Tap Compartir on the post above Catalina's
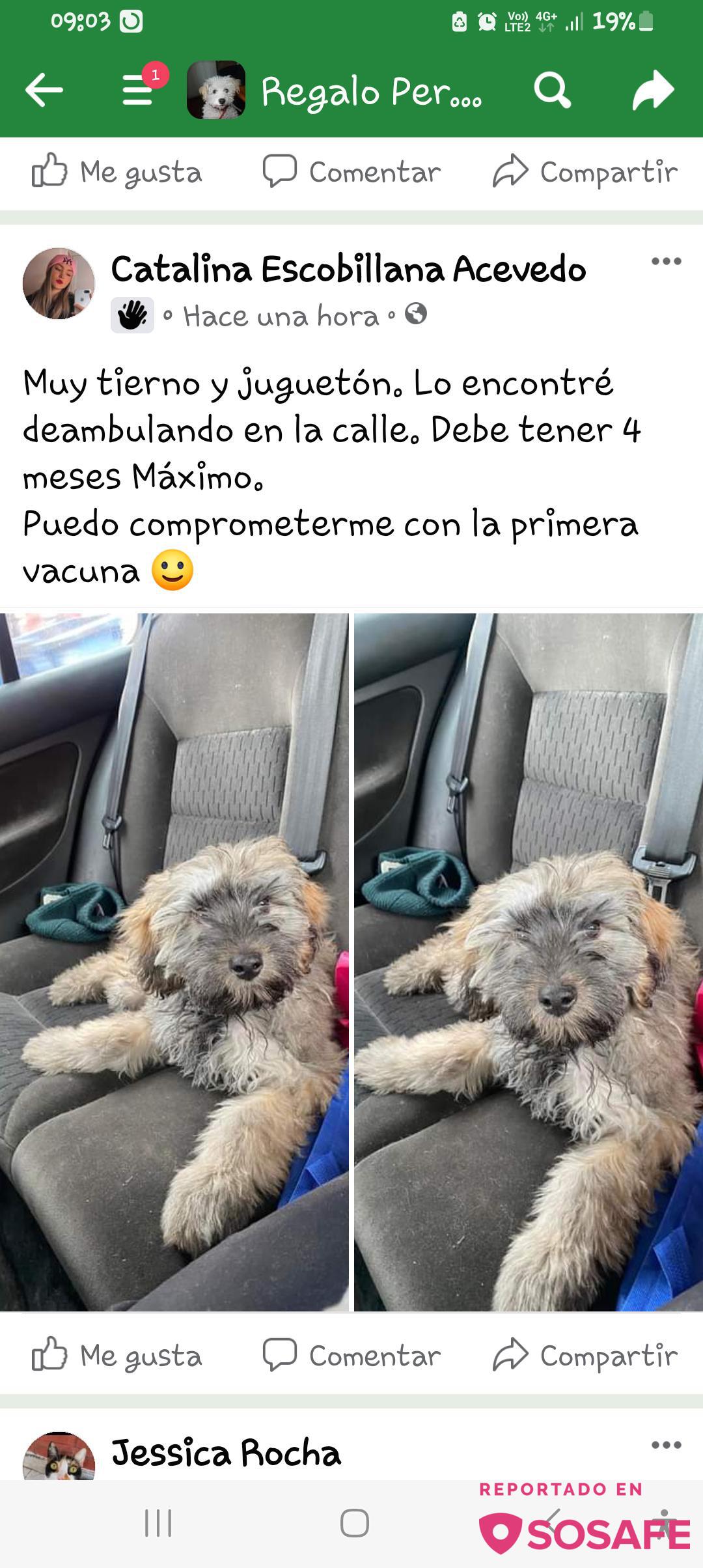This screenshot has height=1568, width=703. pyautogui.click(x=585, y=172)
